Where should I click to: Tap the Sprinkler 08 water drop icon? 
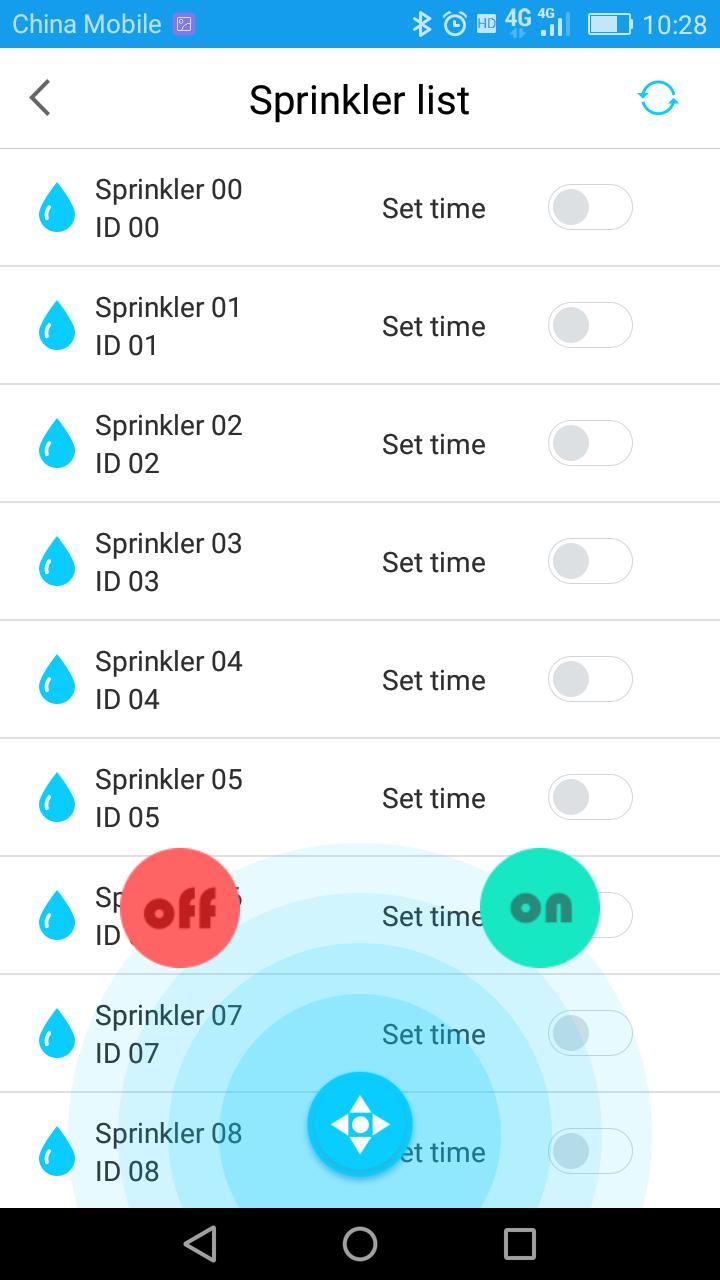(56, 1150)
